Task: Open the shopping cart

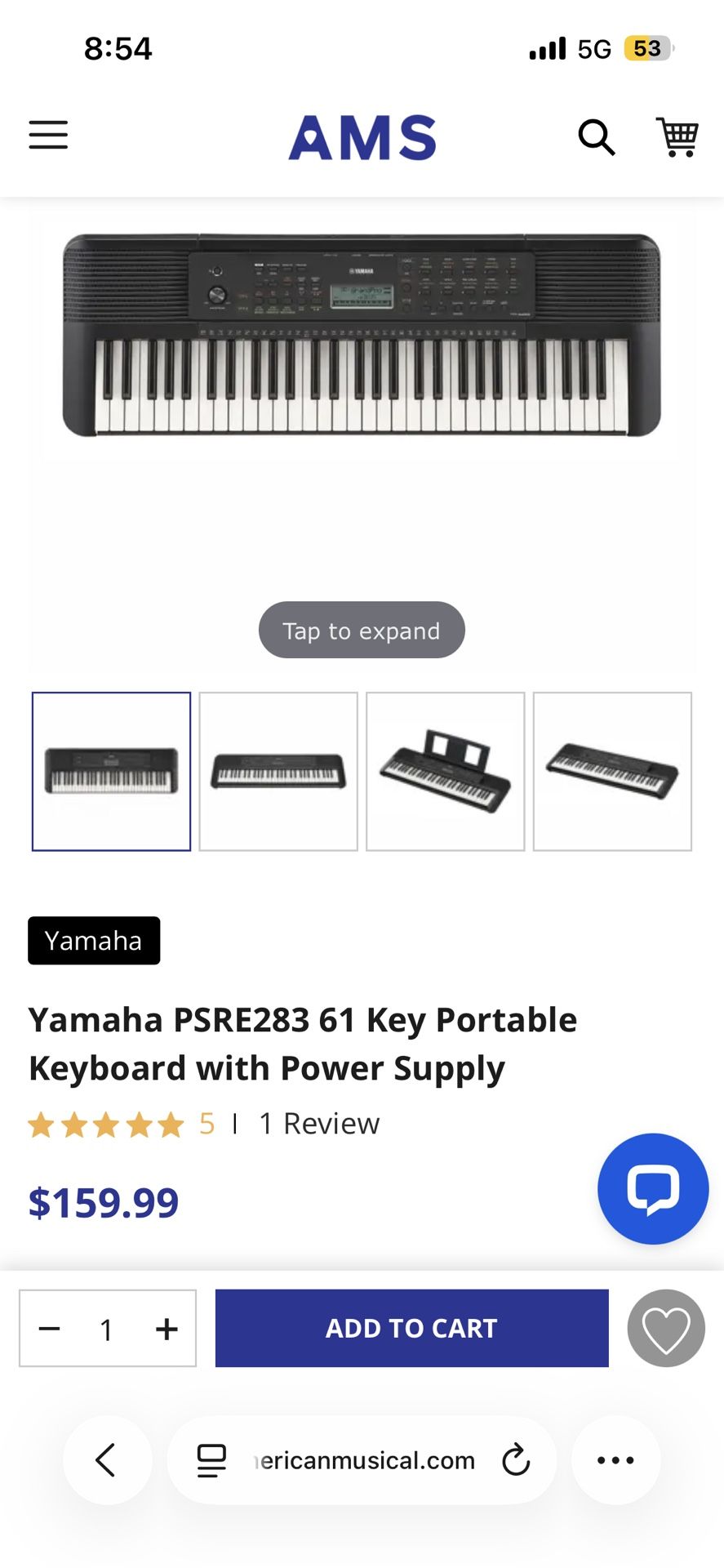Action: coord(677,137)
